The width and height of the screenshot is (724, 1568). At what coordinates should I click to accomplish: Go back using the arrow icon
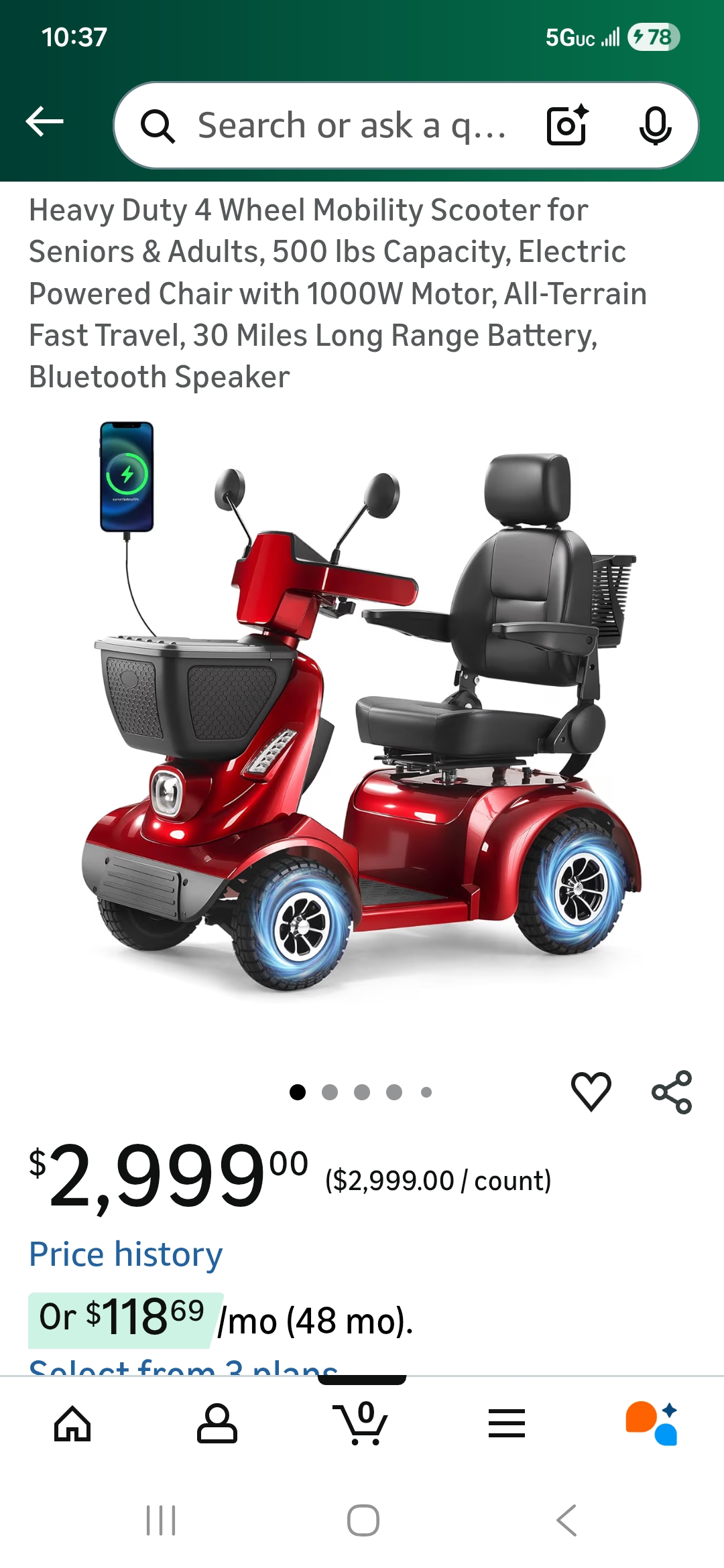(x=45, y=122)
